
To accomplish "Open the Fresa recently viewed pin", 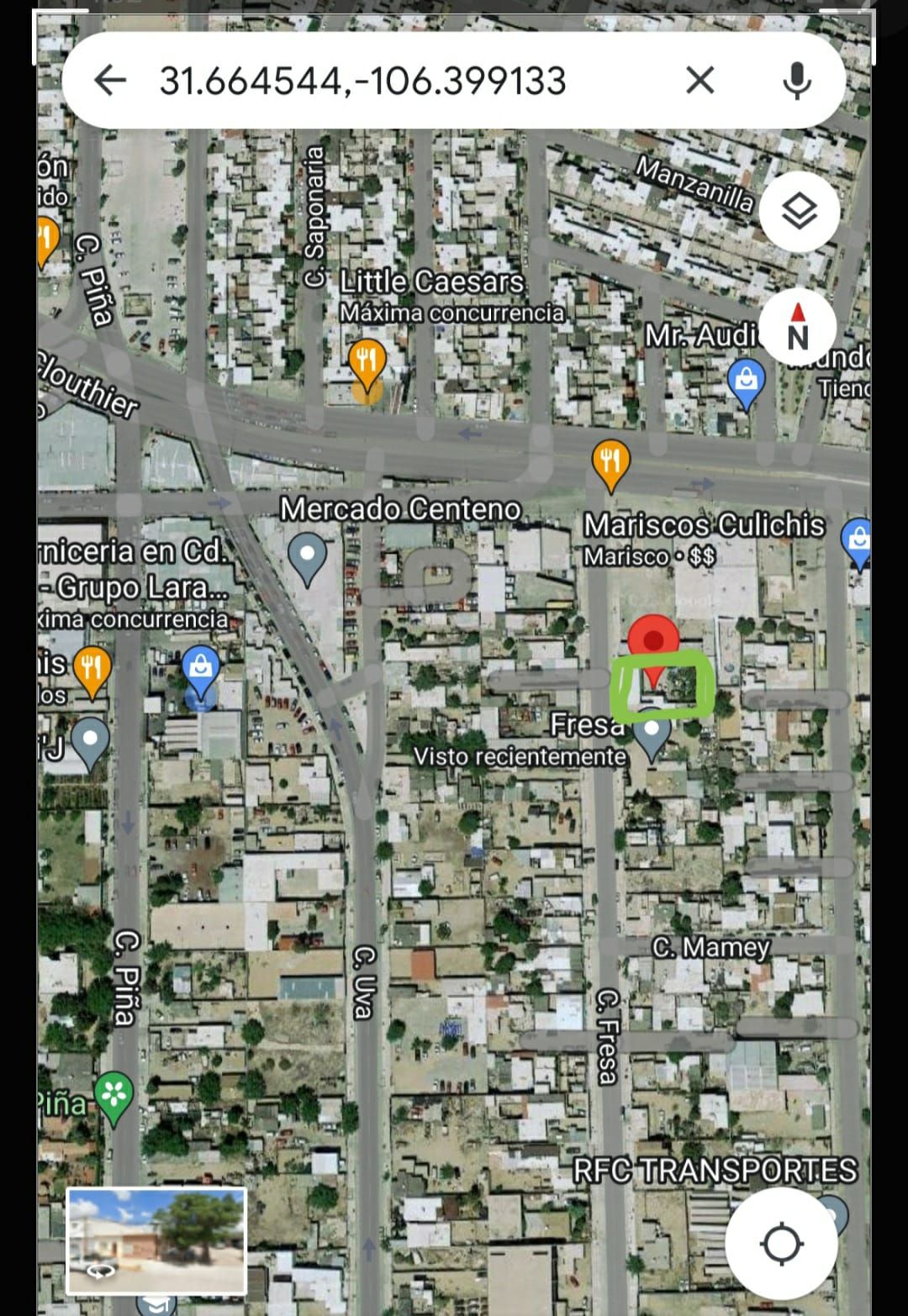I will [x=652, y=733].
